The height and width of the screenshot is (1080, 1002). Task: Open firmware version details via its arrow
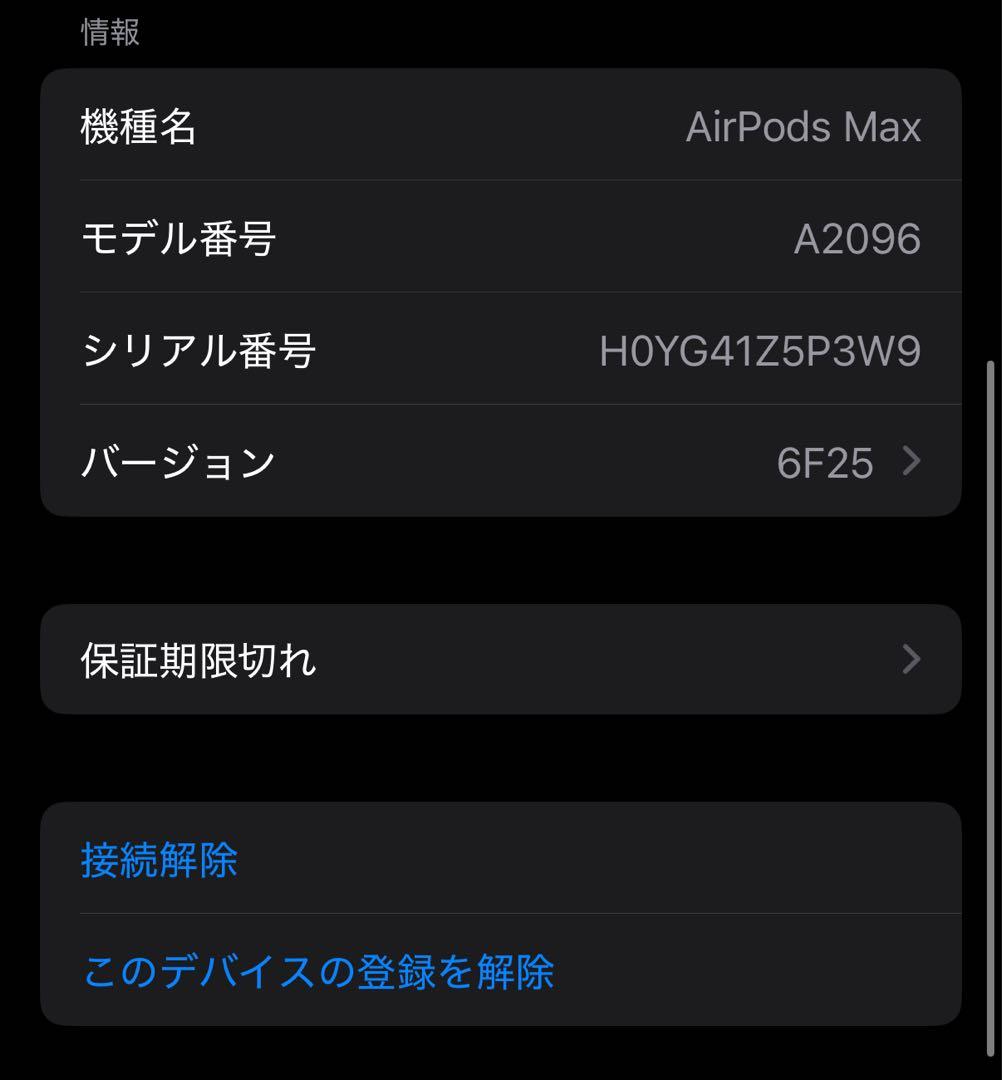click(x=910, y=461)
